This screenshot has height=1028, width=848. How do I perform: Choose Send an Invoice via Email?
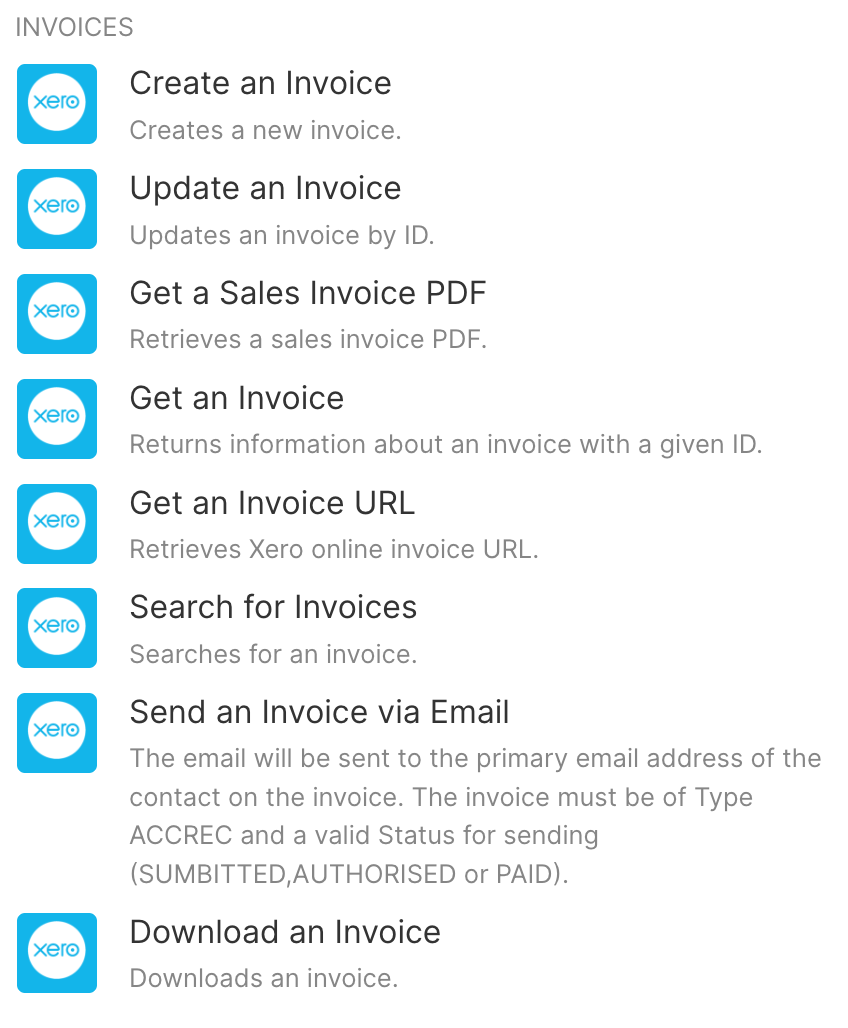click(x=319, y=712)
